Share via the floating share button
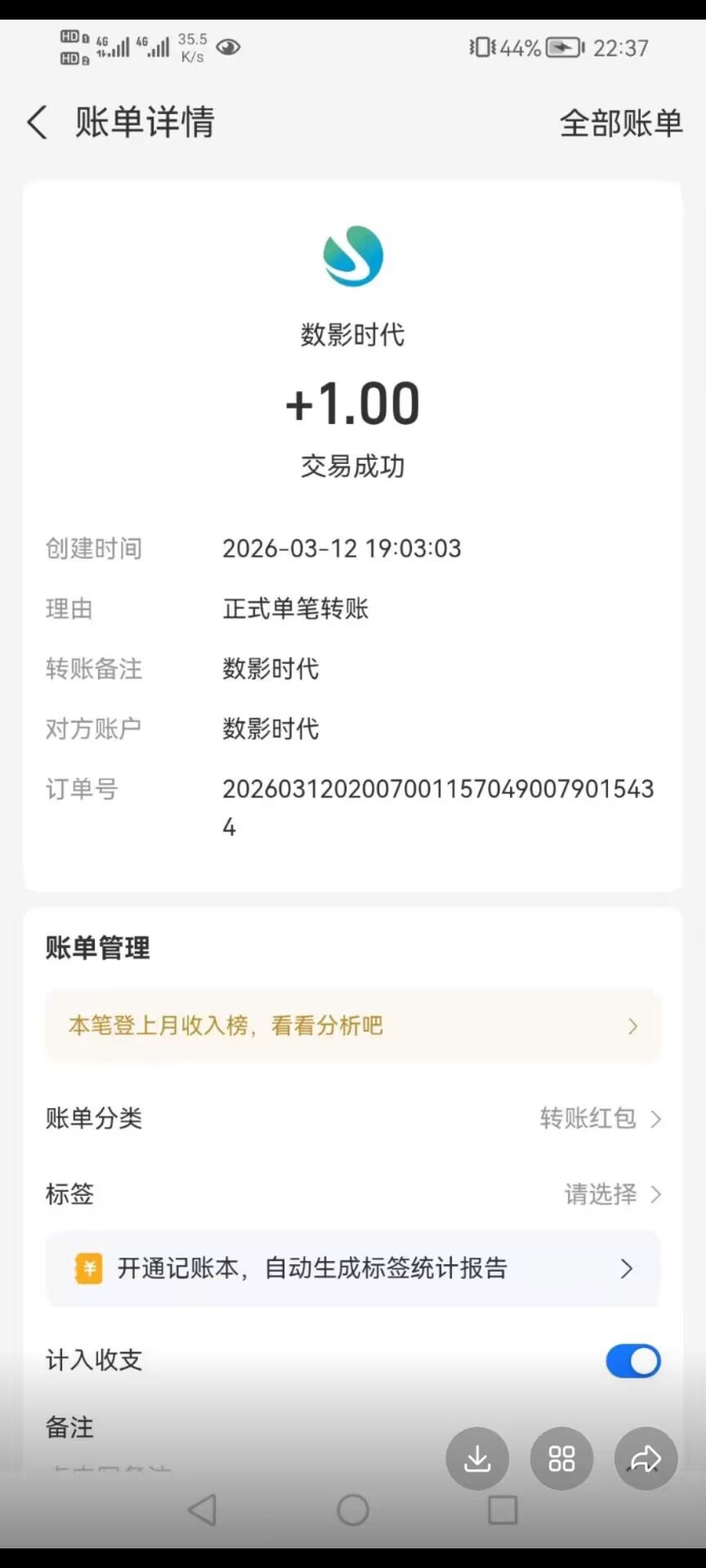706x1568 pixels. (x=646, y=1459)
